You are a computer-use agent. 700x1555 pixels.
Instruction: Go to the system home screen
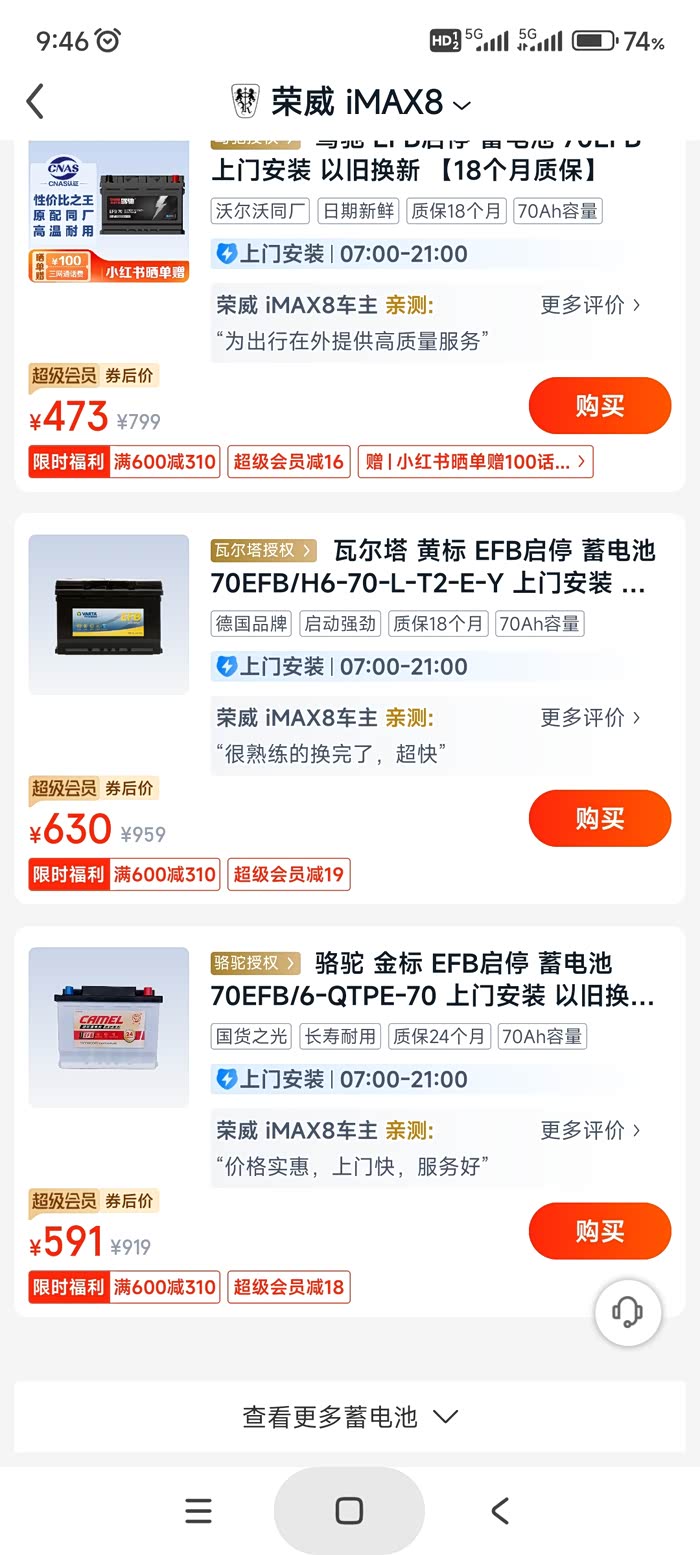pos(349,1510)
